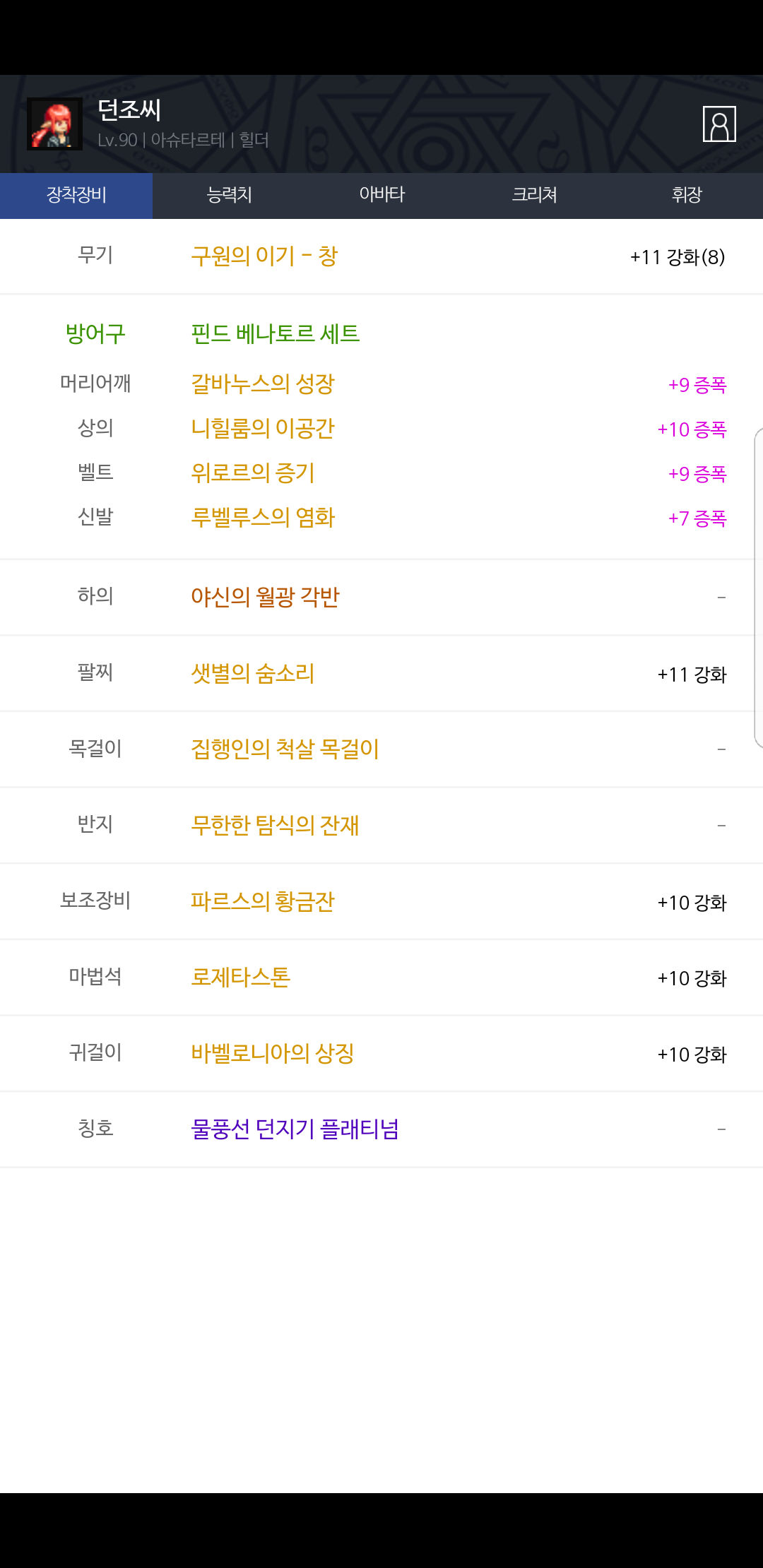
Task: Open 집행인의 척살 목걸이 necklace
Action: [x=285, y=749]
